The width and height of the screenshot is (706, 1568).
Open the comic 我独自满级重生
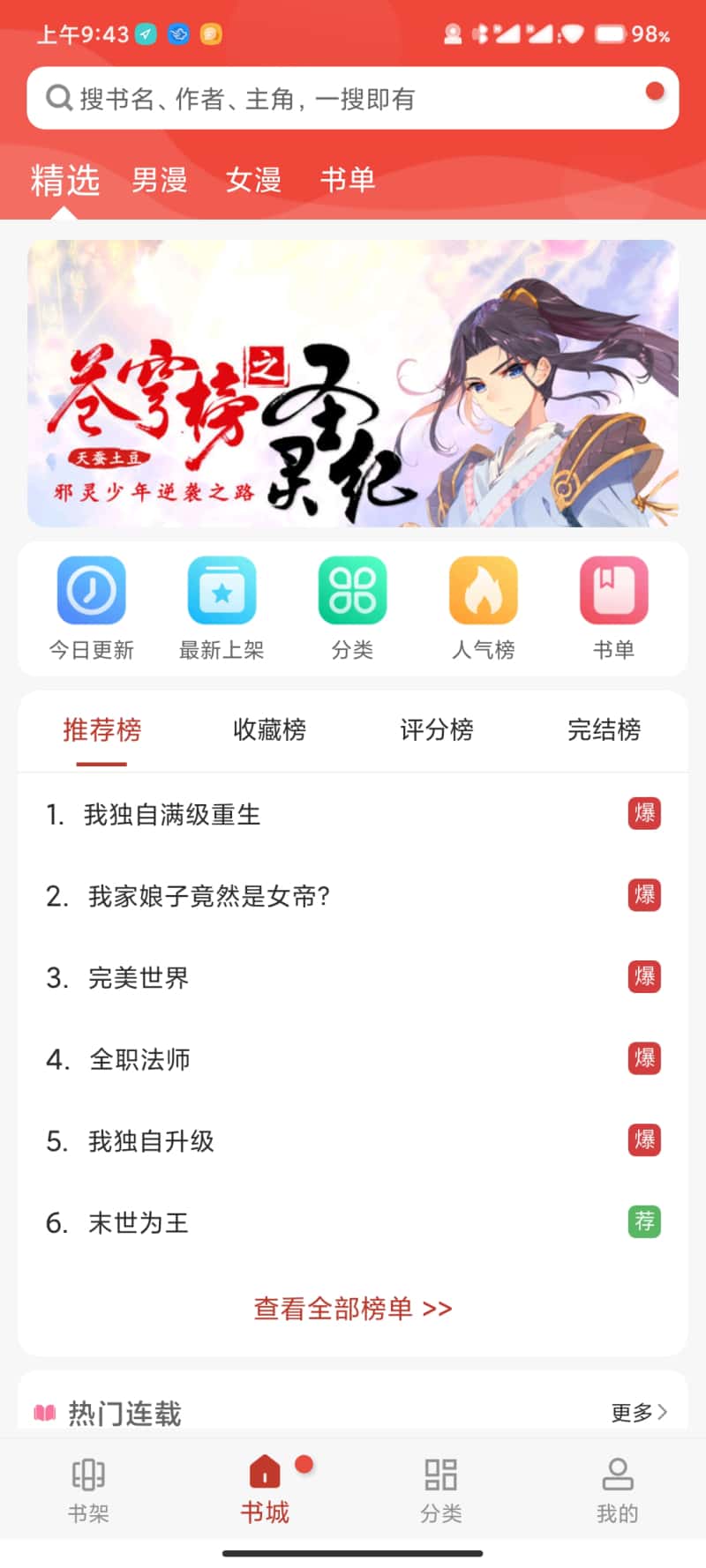point(172,815)
